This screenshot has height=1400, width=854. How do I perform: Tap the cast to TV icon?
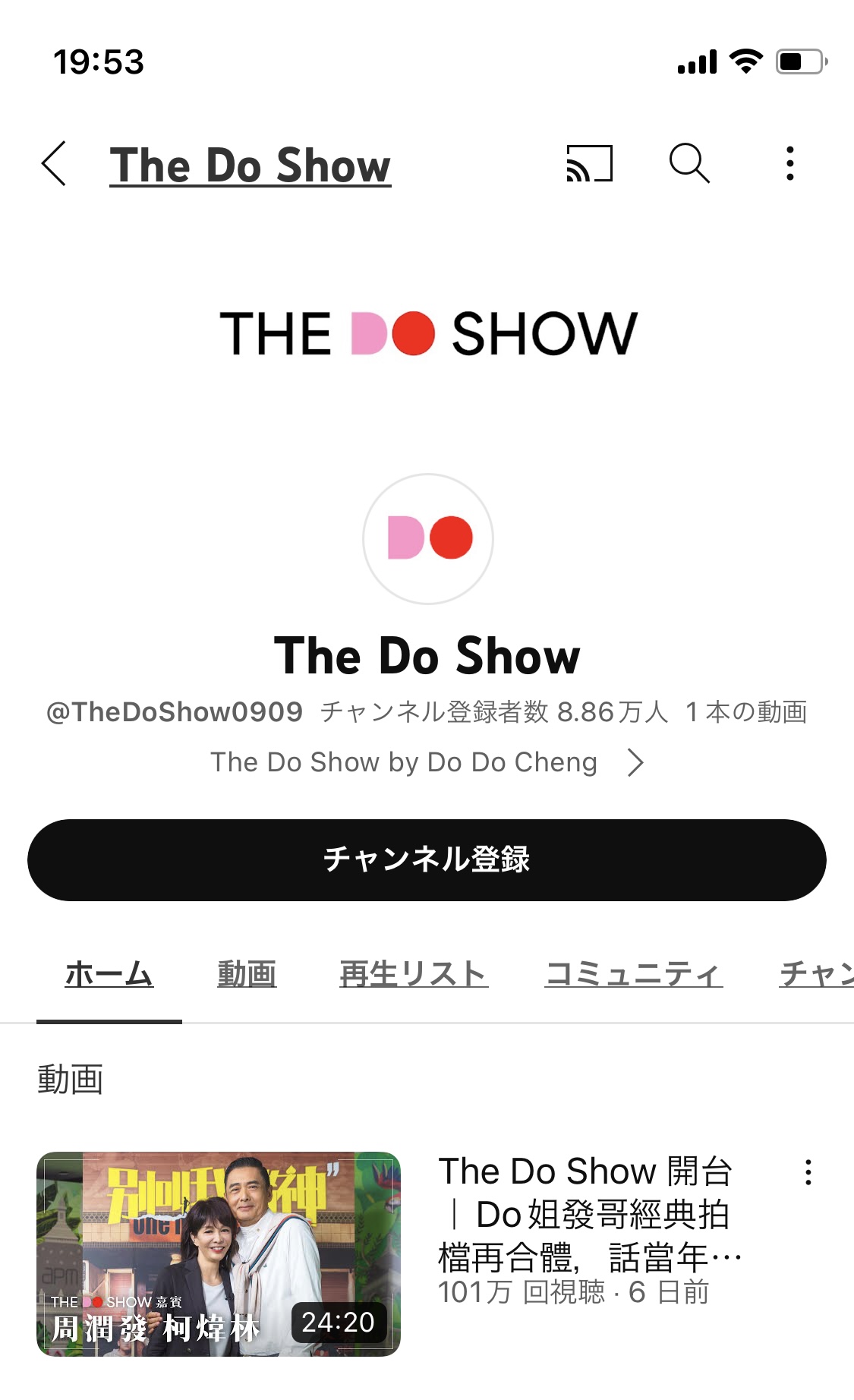pyautogui.click(x=589, y=163)
